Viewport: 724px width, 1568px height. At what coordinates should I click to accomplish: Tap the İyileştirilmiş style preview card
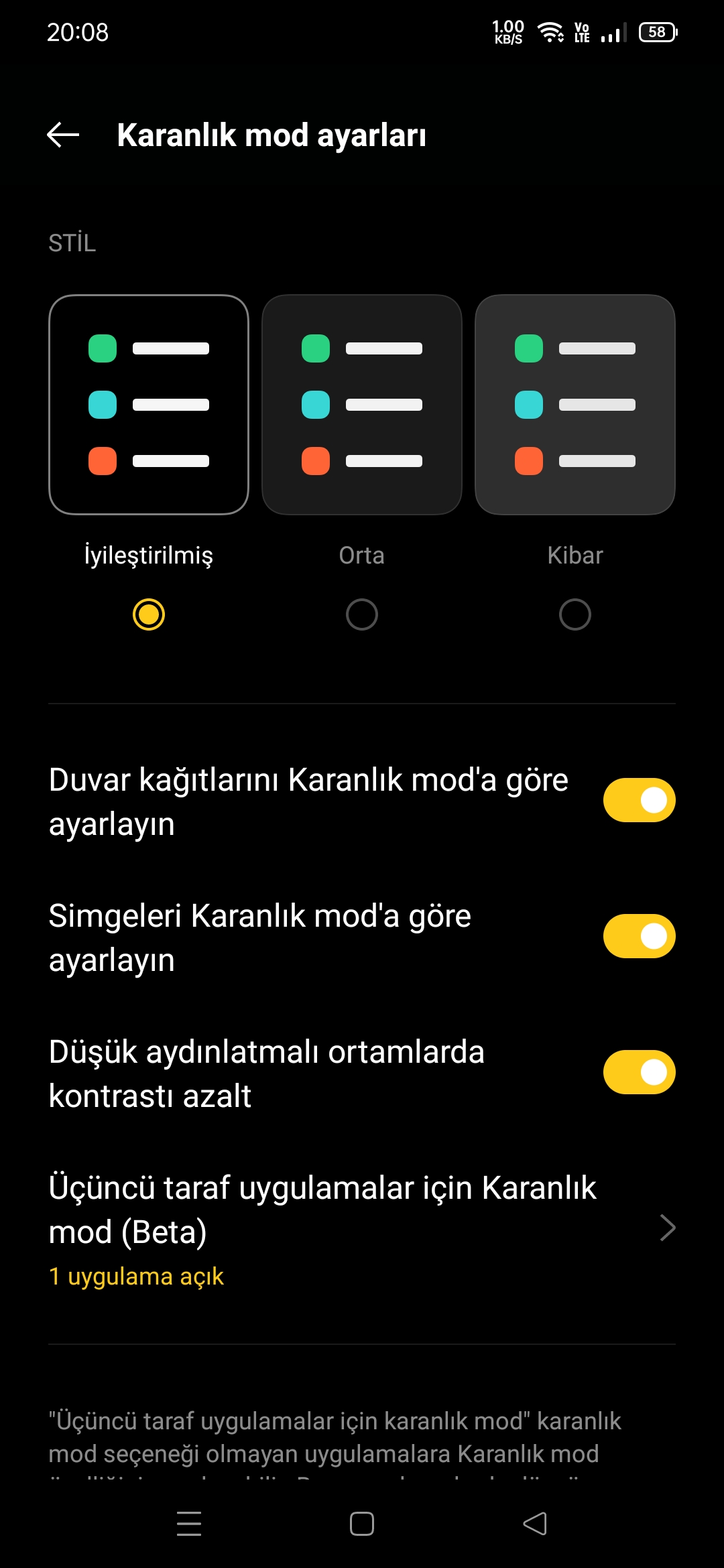pyautogui.click(x=149, y=405)
